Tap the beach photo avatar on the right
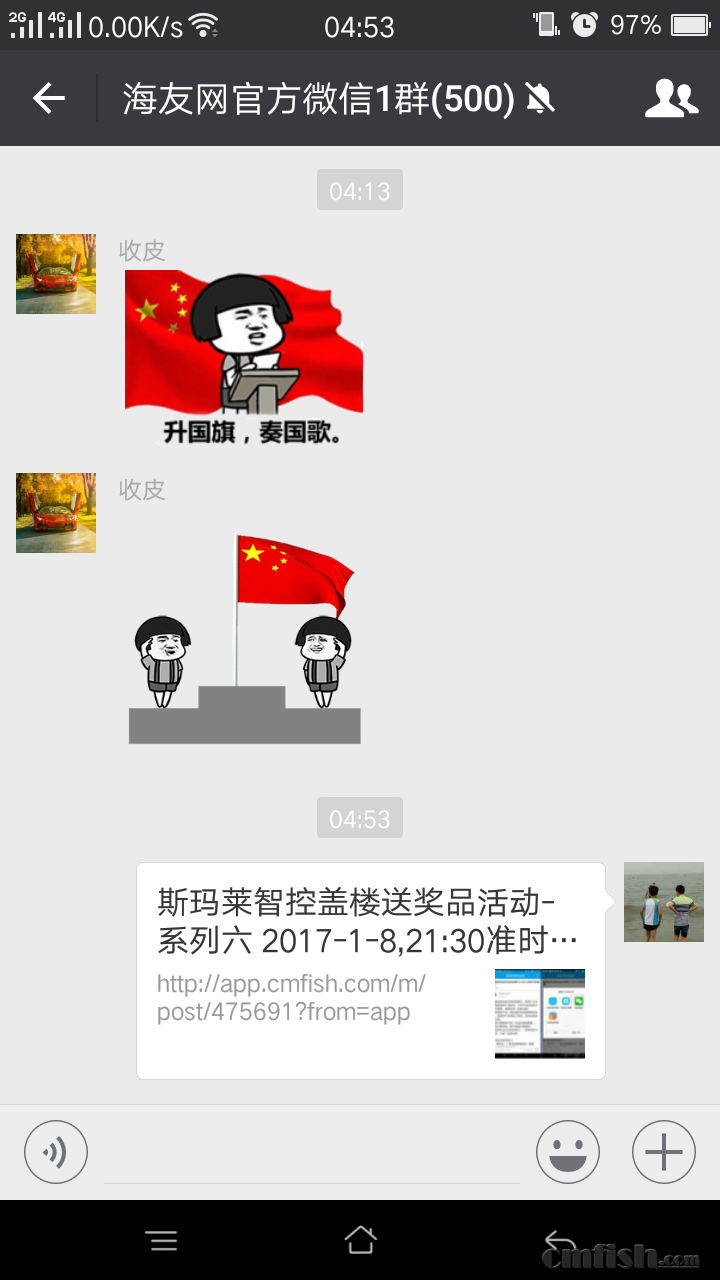Viewport: 720px width, 1280px height. pos(663,901)
